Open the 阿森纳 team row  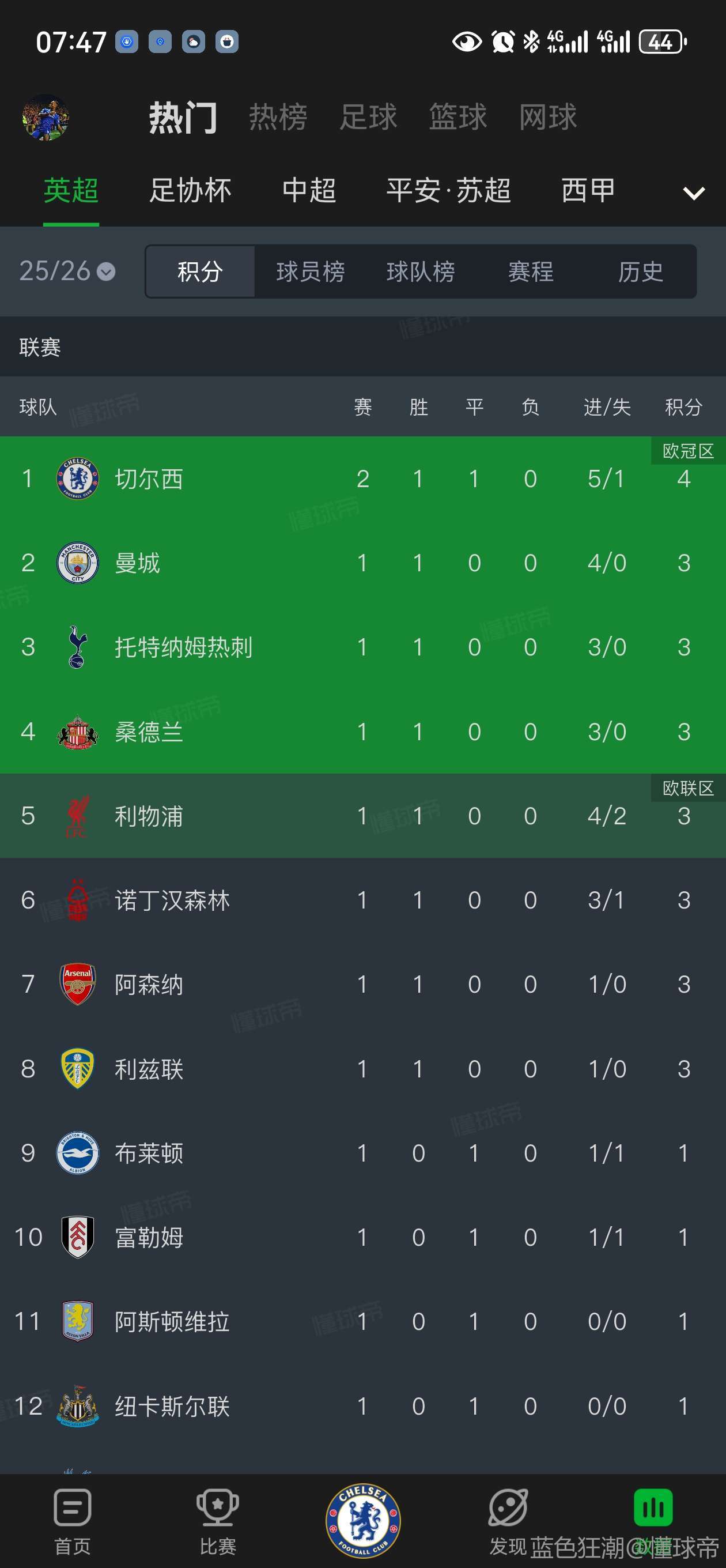tap(362, 984)
